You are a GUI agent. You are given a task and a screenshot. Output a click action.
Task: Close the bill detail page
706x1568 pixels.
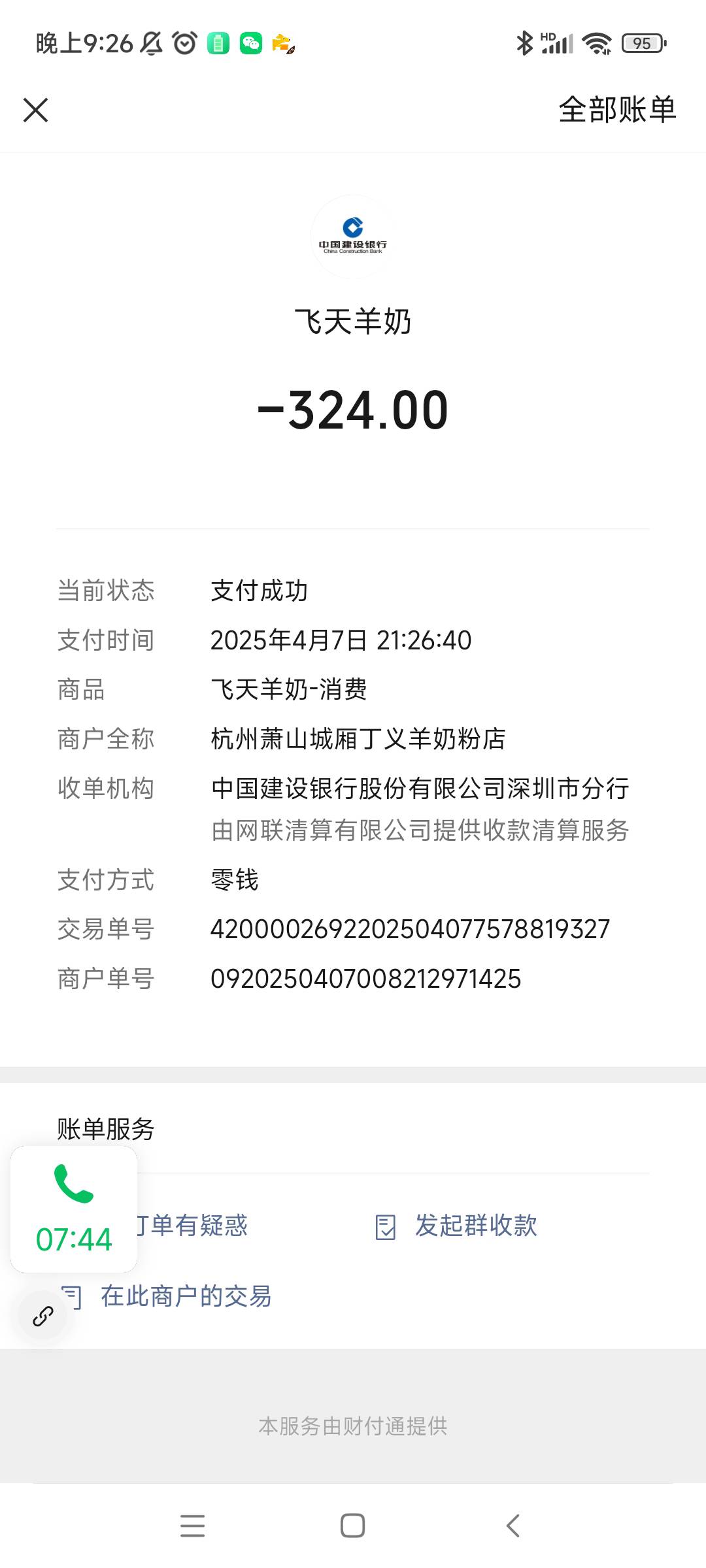[x=36, y=110]
